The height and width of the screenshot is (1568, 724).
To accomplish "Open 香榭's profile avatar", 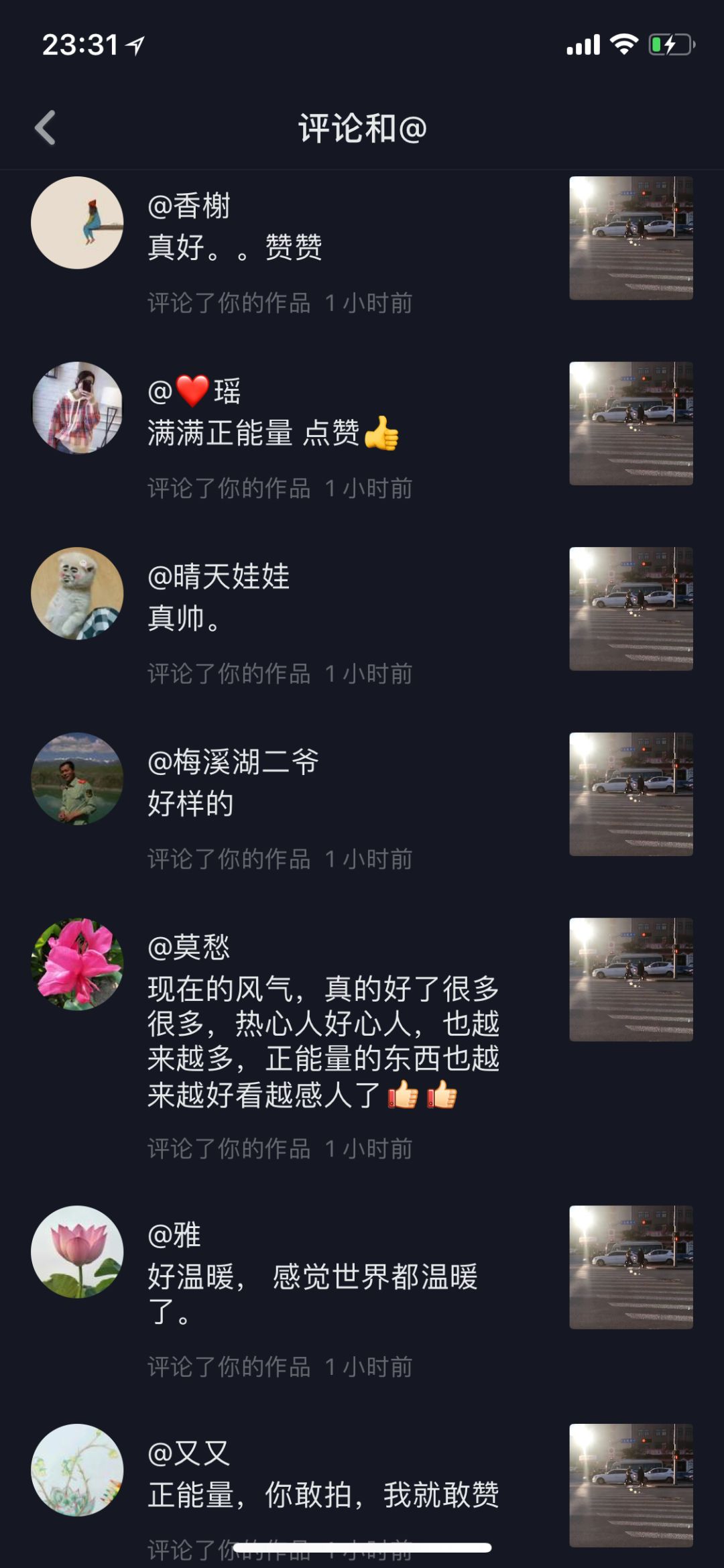I will [77, 223].
